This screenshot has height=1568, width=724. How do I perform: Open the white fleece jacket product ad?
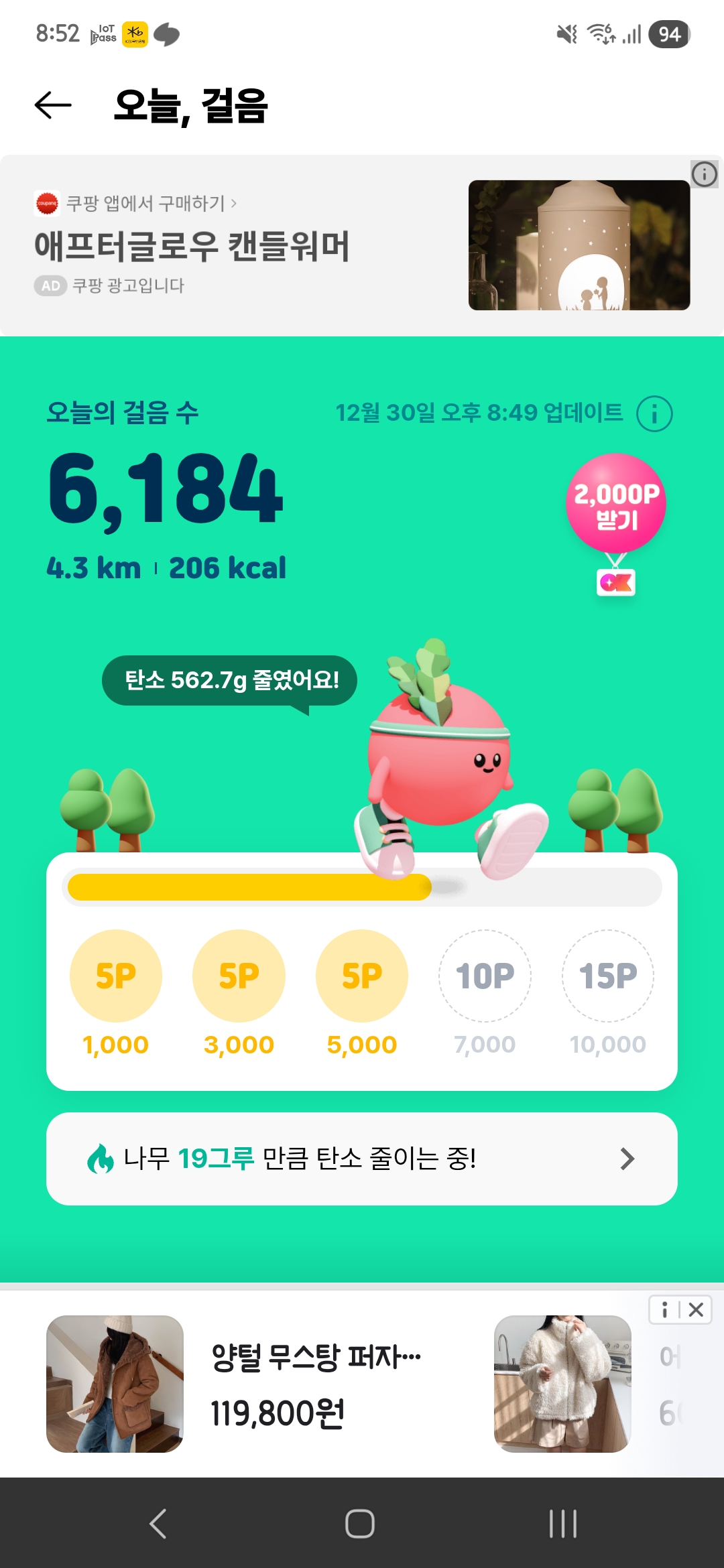coord(562,1384)
